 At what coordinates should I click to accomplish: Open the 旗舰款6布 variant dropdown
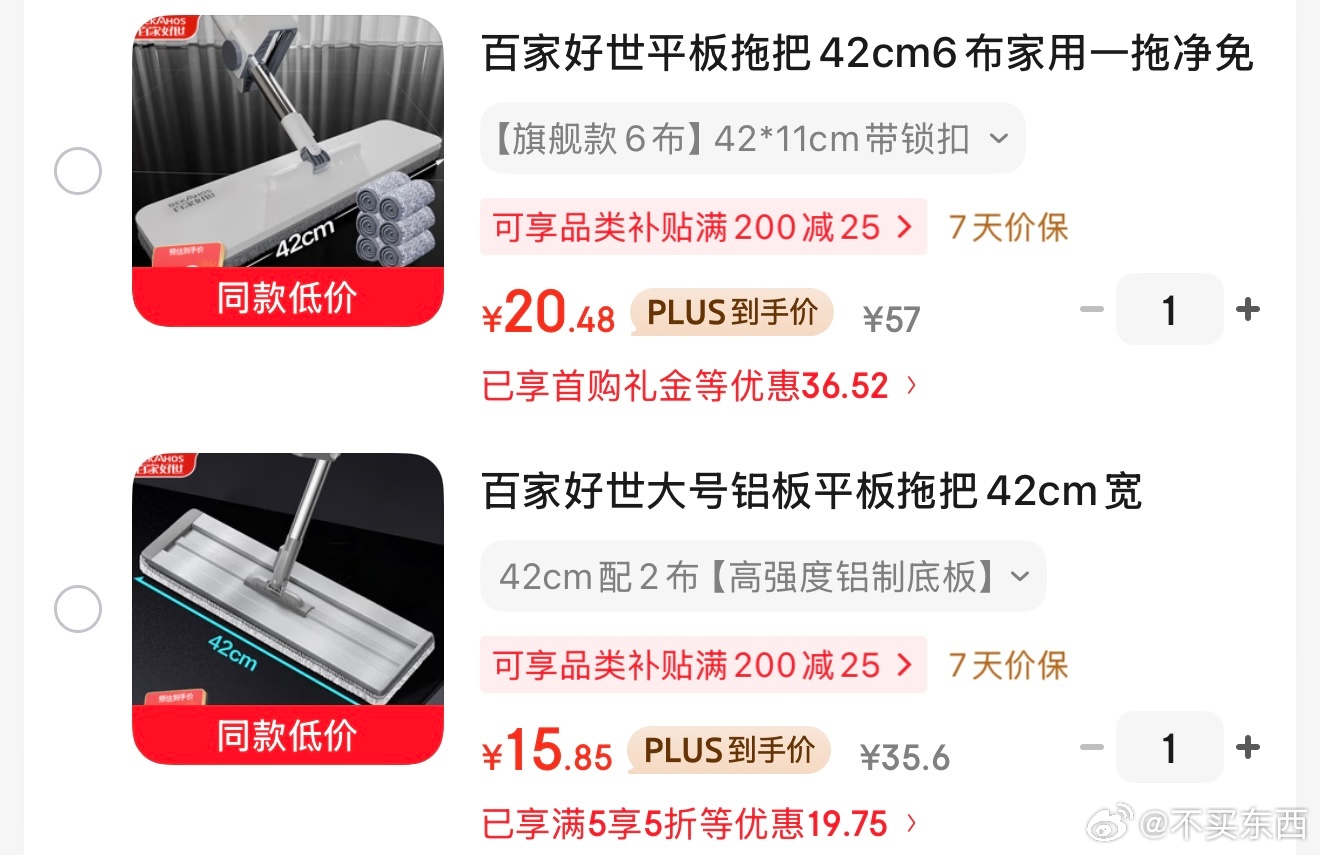pos(752,139)
